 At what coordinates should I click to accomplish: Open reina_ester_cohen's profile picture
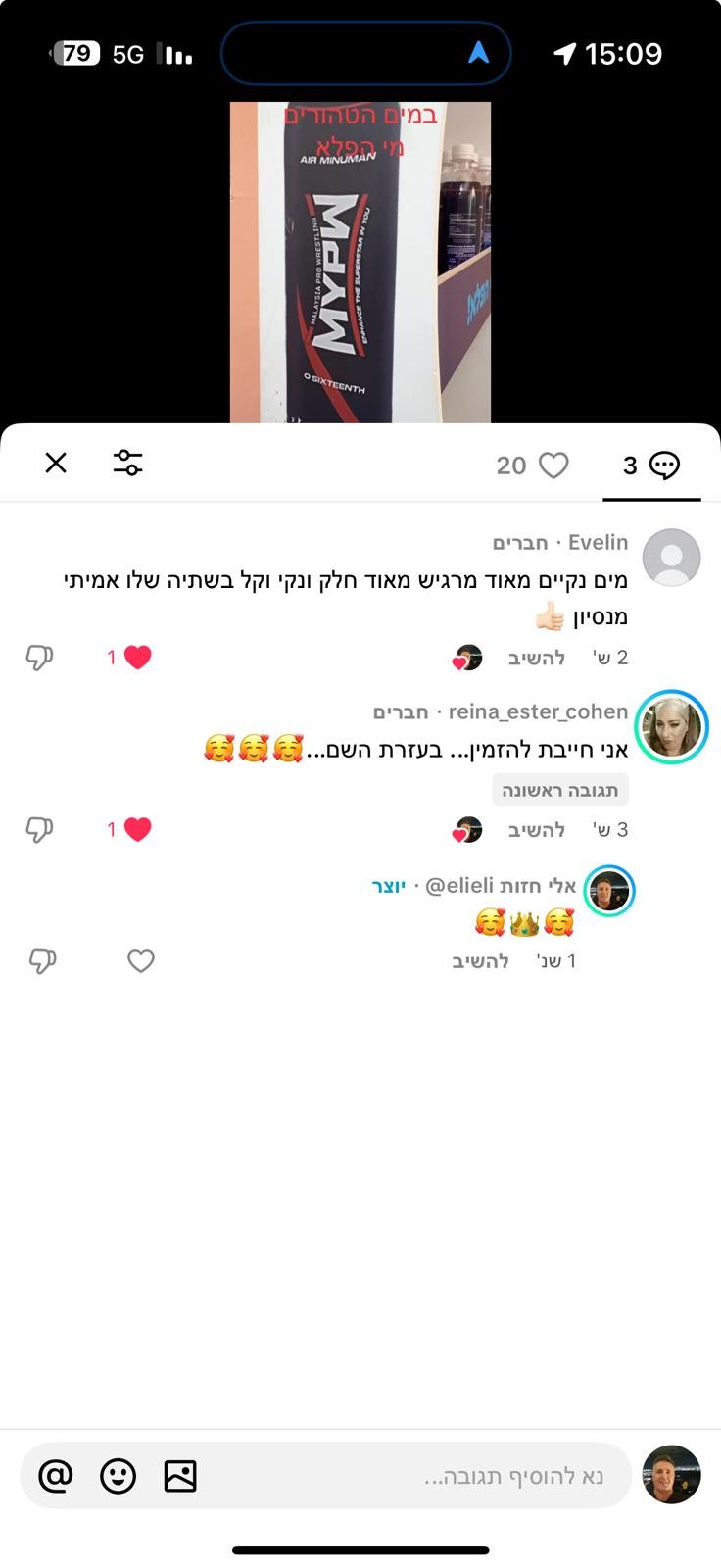pos(671,727)
